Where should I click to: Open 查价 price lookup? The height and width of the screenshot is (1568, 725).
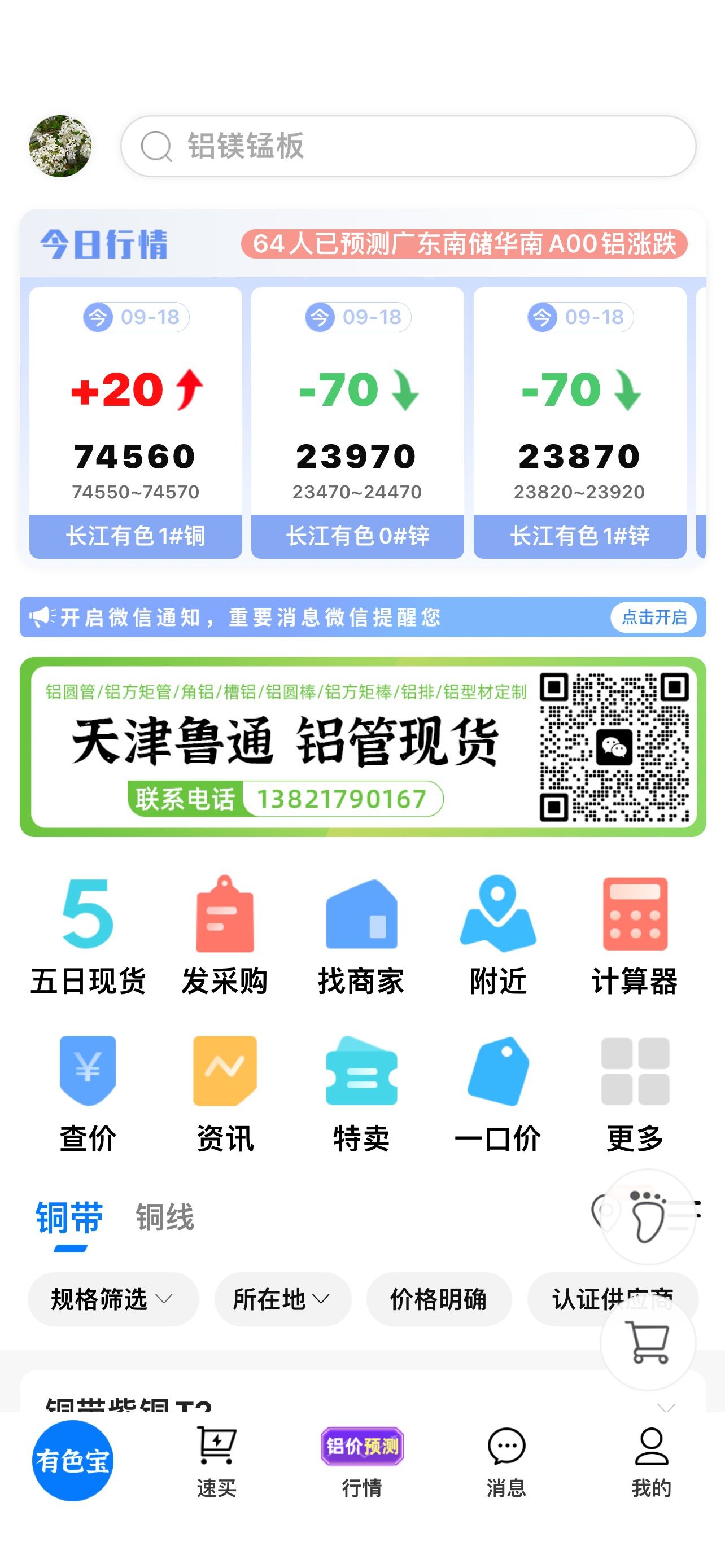pos(88,1094)
